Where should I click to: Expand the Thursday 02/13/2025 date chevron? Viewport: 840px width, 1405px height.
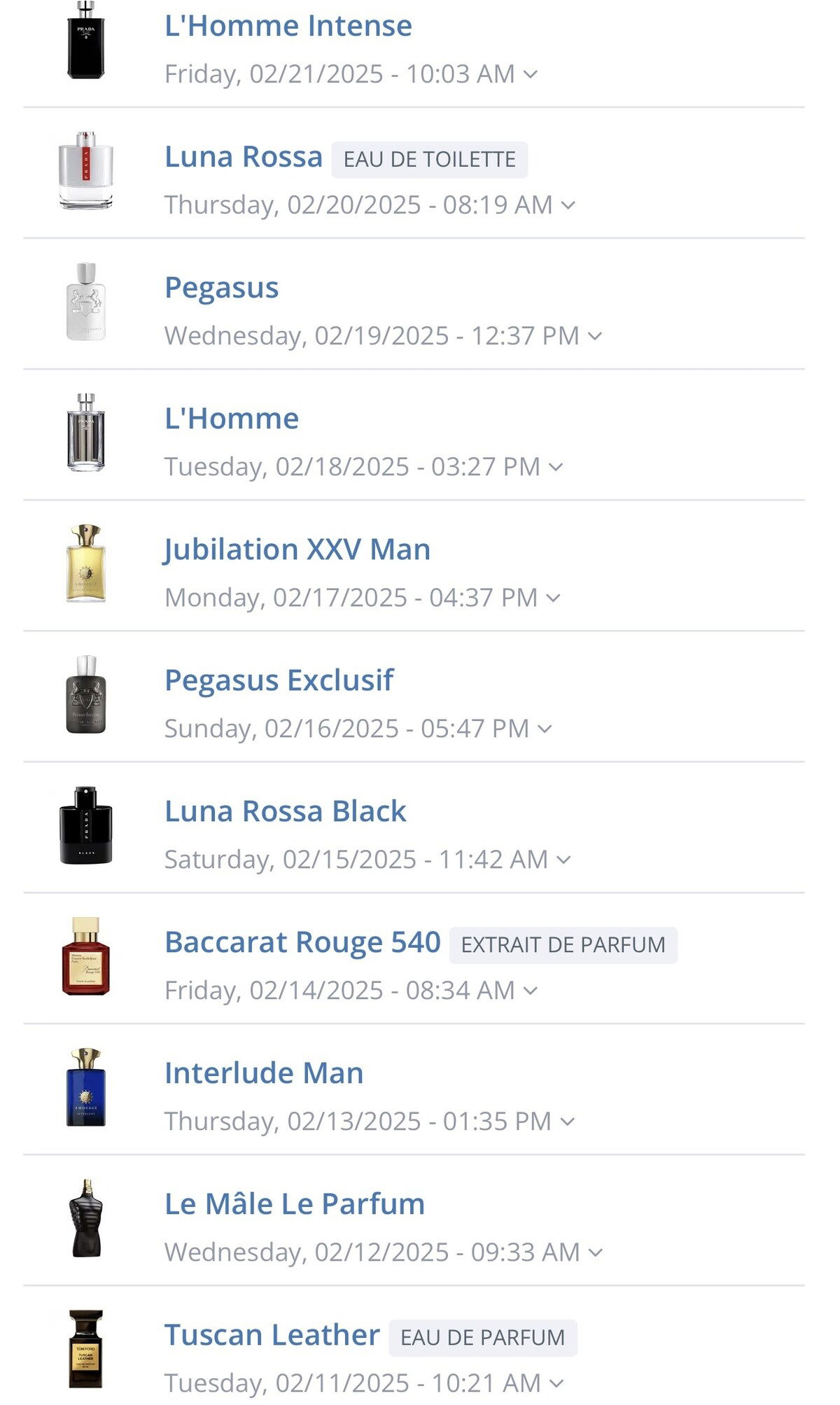[568, 1121]
